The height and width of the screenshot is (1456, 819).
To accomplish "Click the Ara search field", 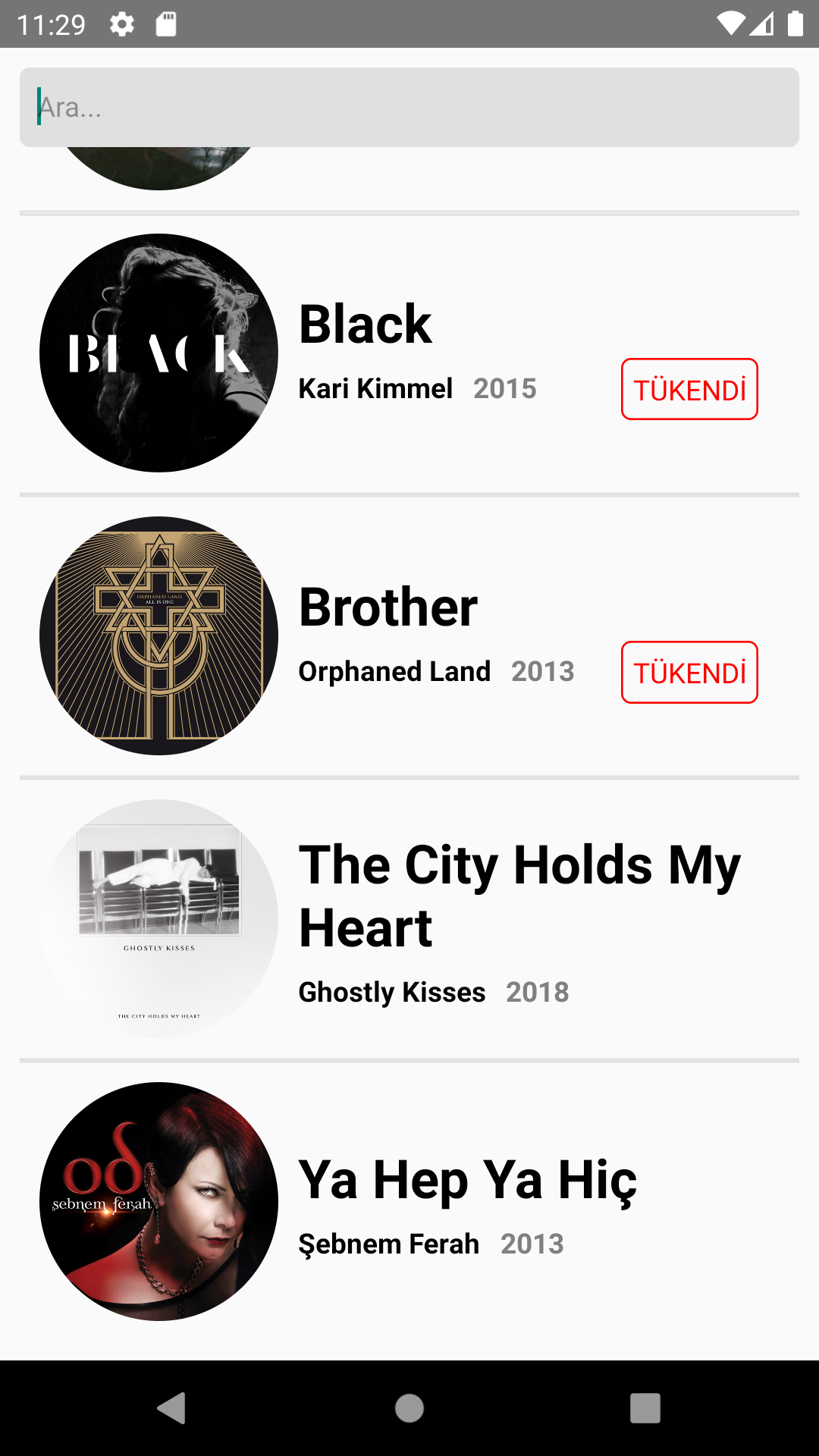I will 409,107.
